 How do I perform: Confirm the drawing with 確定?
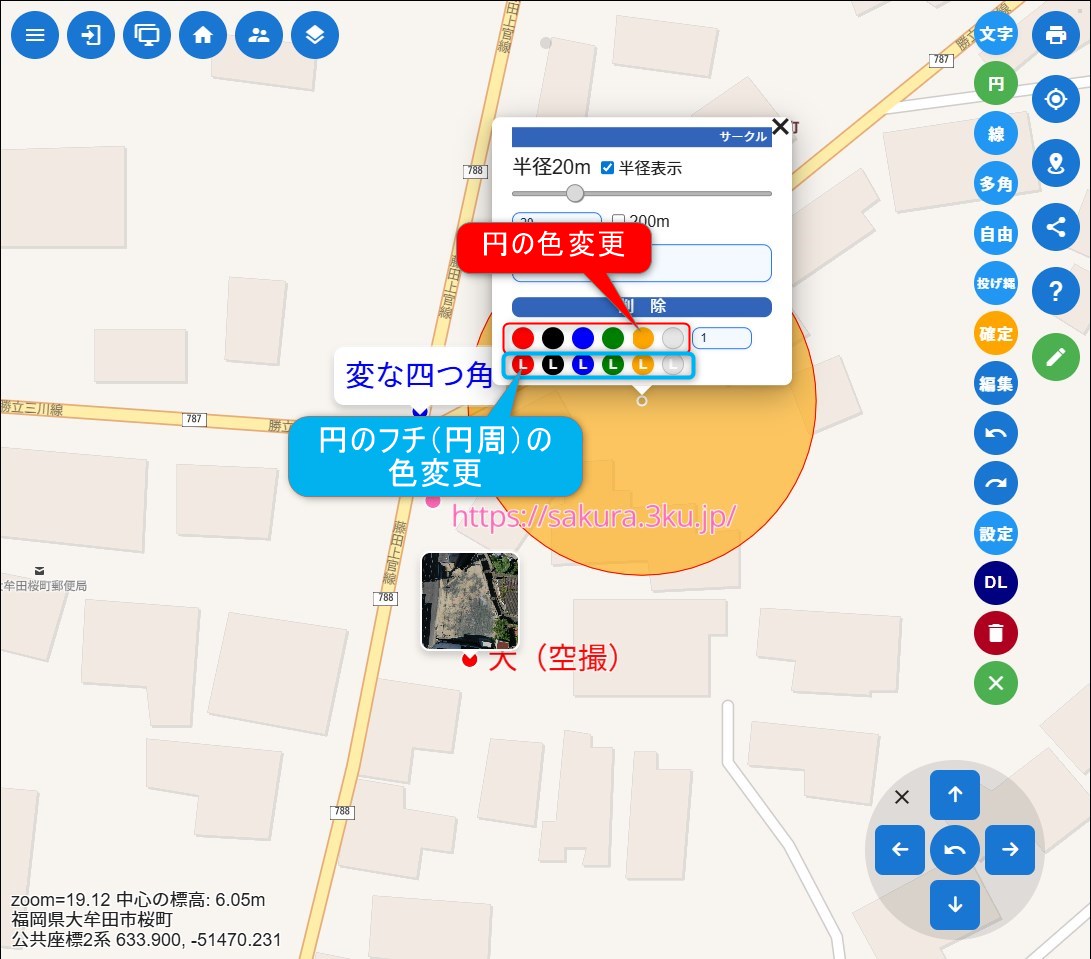995,333
